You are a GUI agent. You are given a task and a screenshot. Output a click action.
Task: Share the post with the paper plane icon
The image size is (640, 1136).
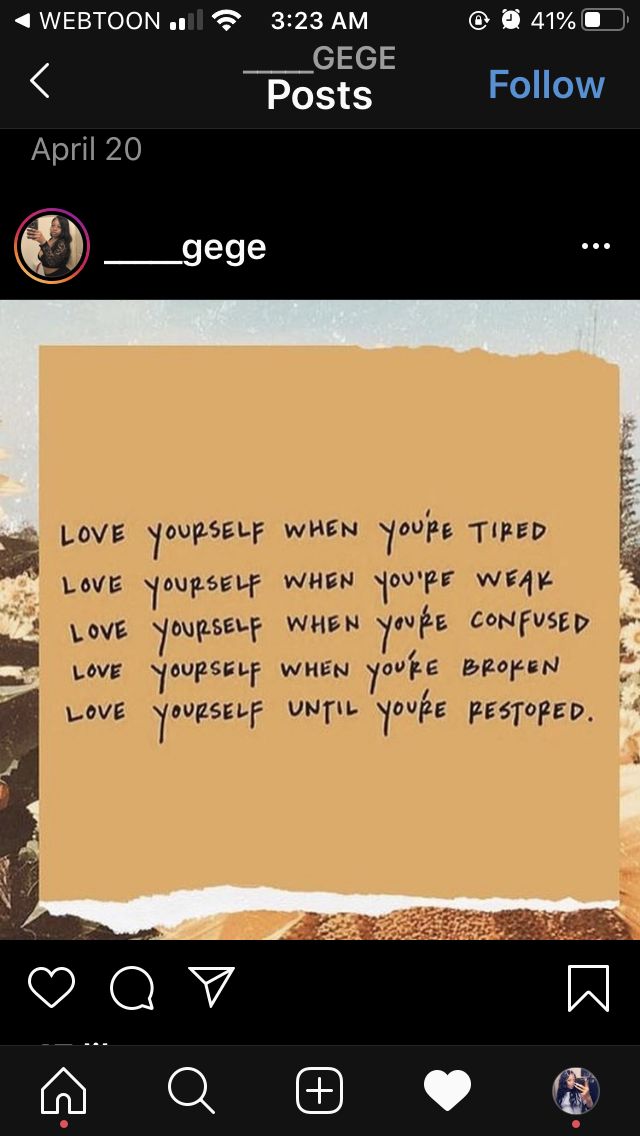point(212,987)
